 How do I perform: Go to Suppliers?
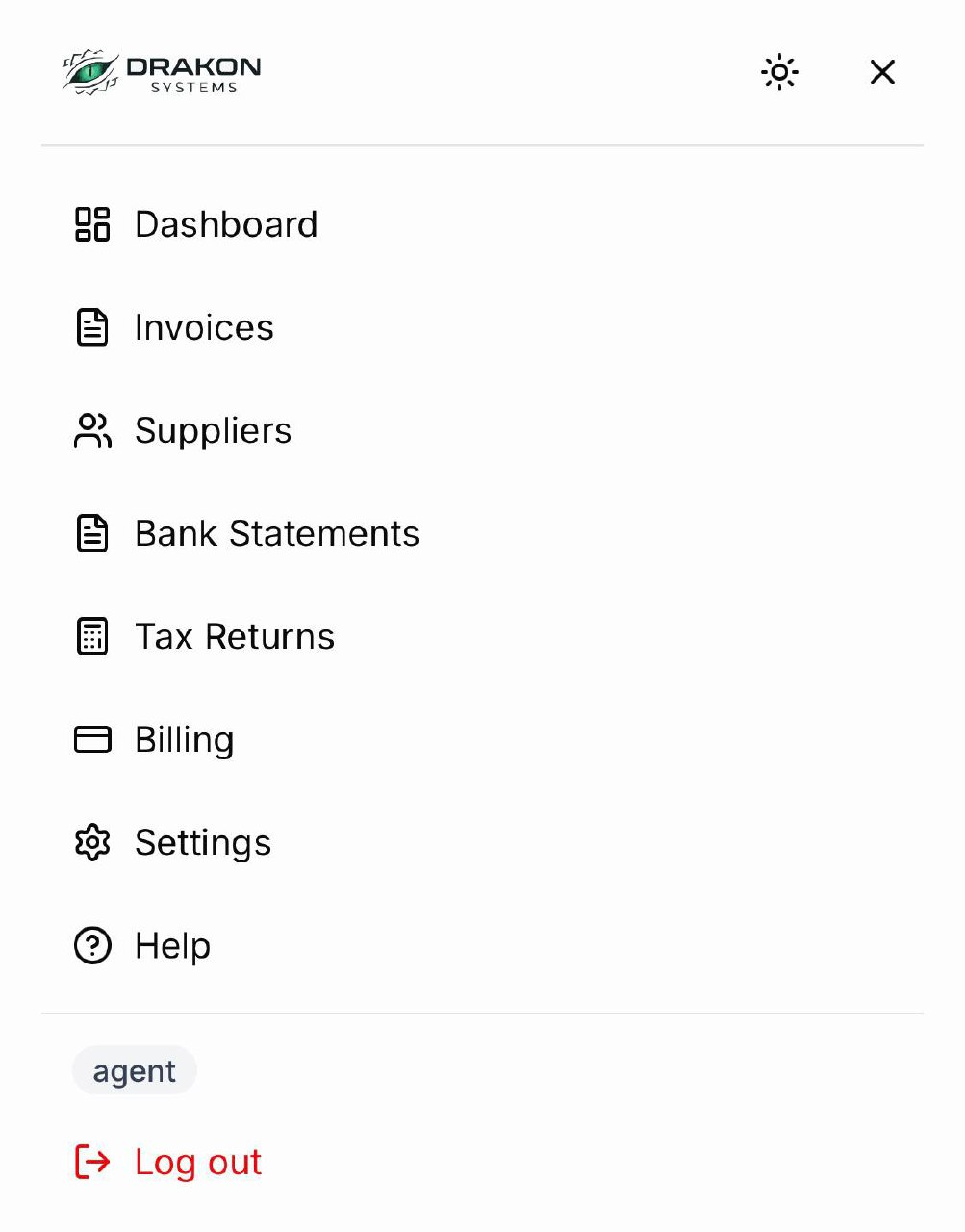coord(214,430)
